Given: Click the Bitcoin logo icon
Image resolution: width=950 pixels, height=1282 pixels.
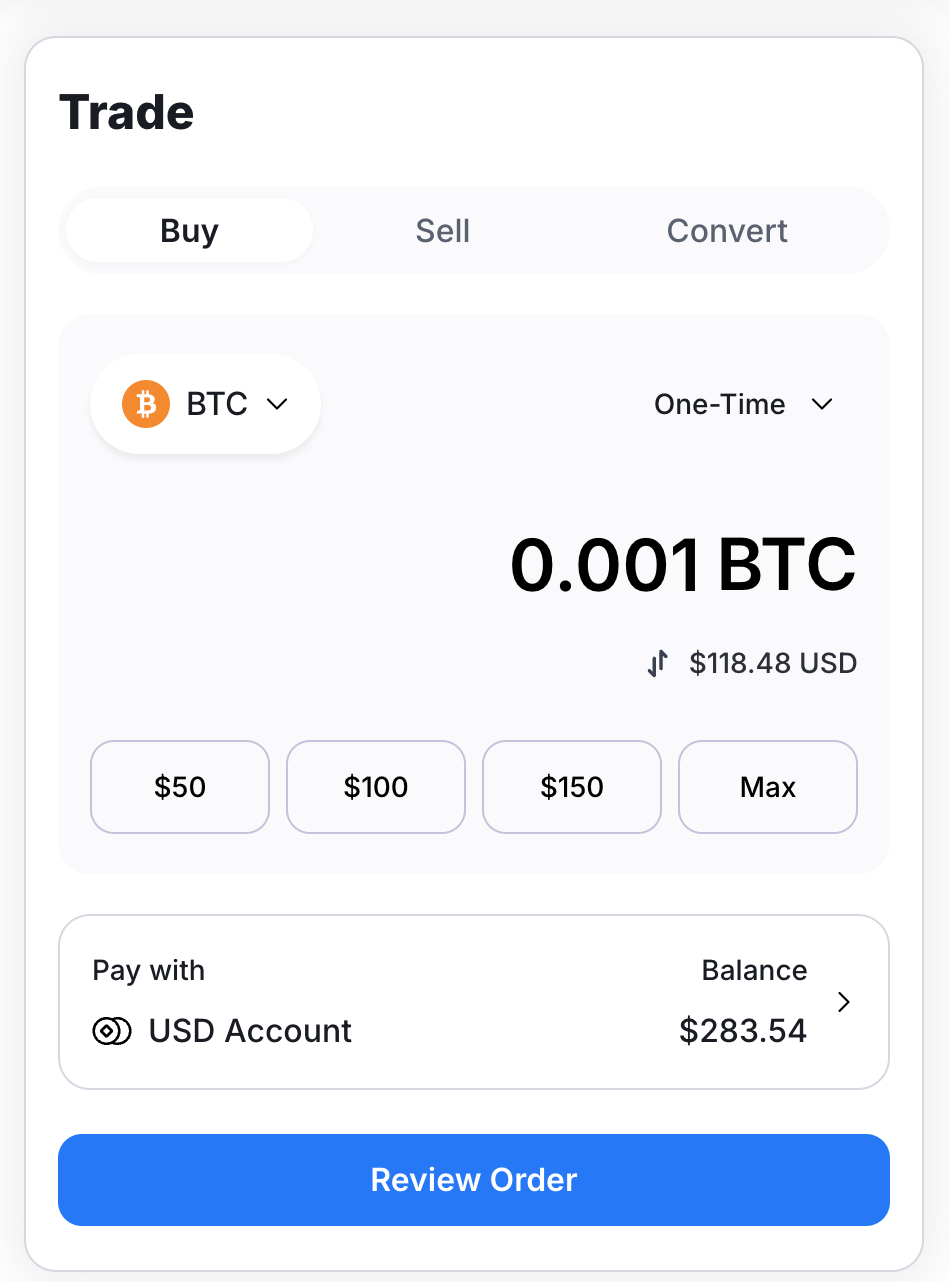Looking at the screenshot, I should 145,404.
